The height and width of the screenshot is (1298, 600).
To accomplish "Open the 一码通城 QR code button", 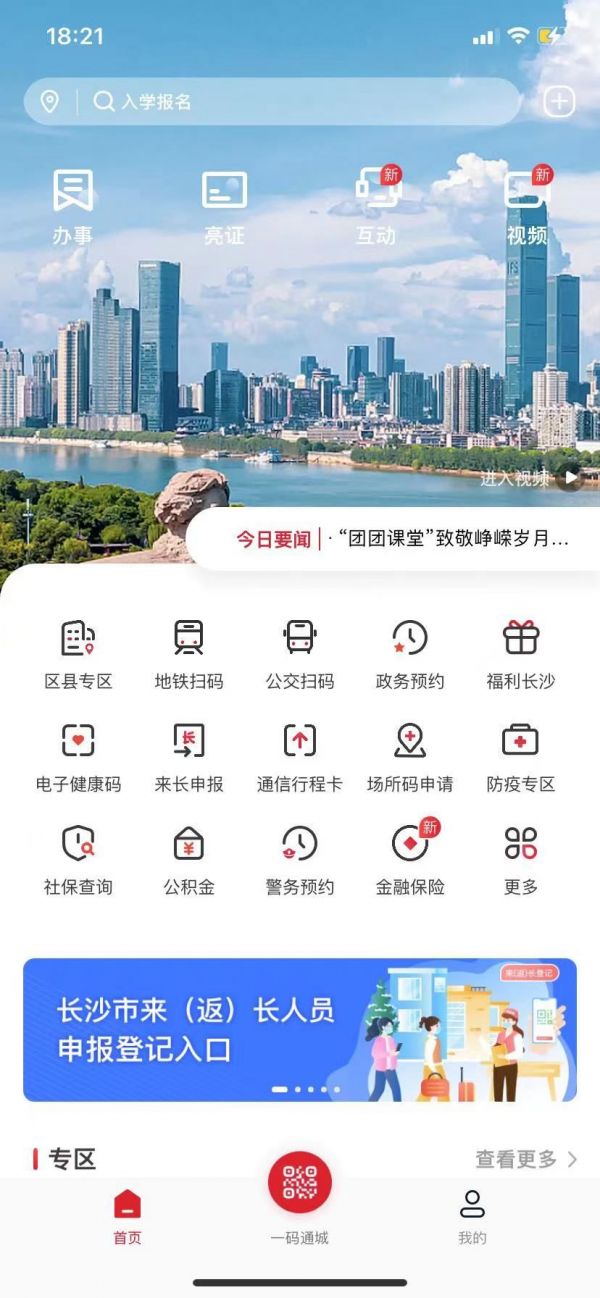I will [x=300, y=1185].
